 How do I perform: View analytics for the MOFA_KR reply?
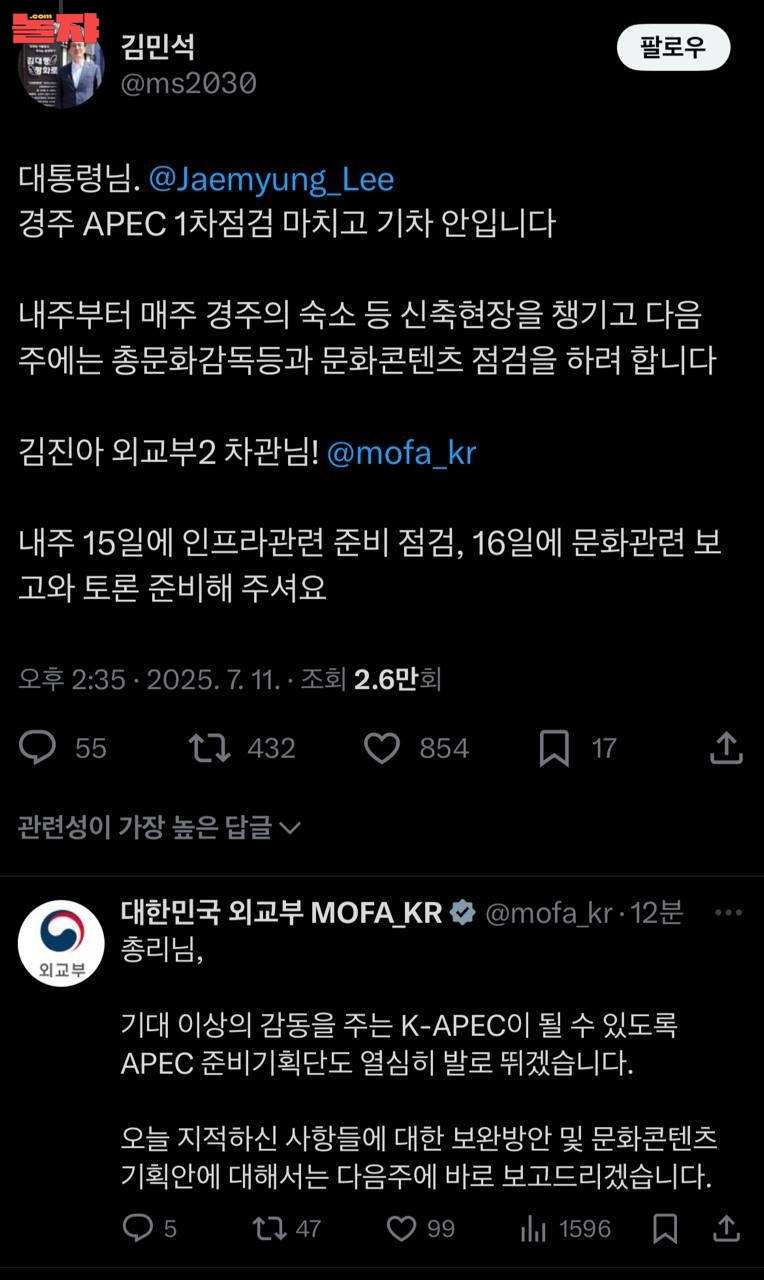(533, 1228)
